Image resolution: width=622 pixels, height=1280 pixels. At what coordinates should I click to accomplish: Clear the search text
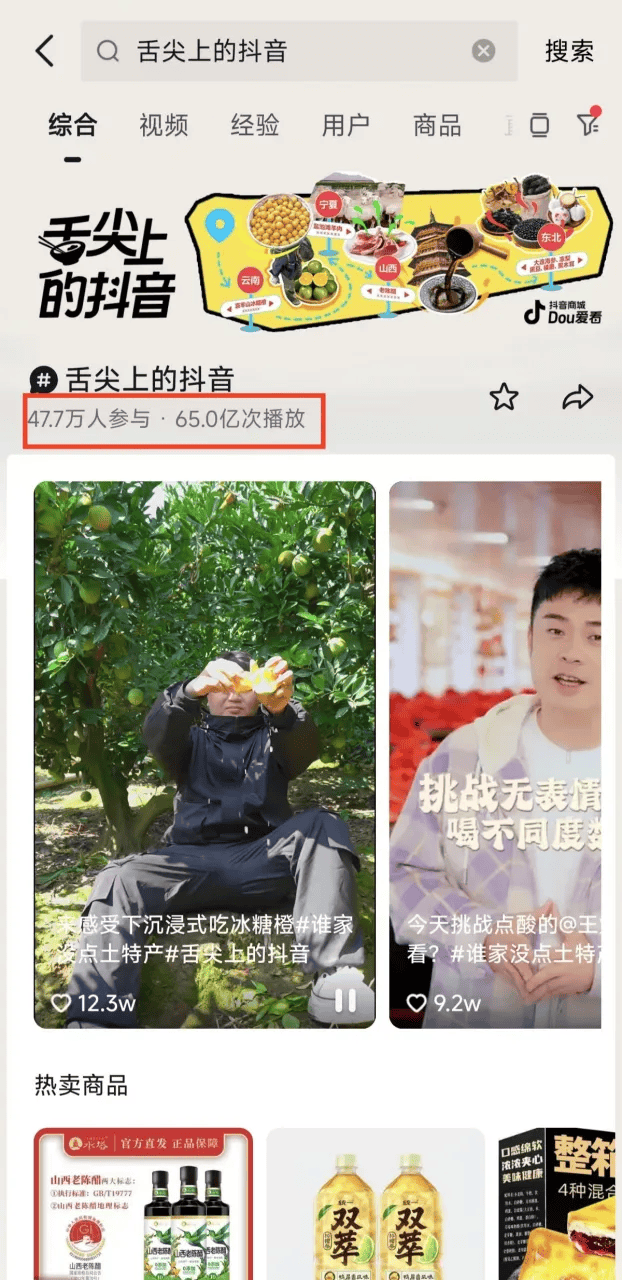tap(483, 51)
